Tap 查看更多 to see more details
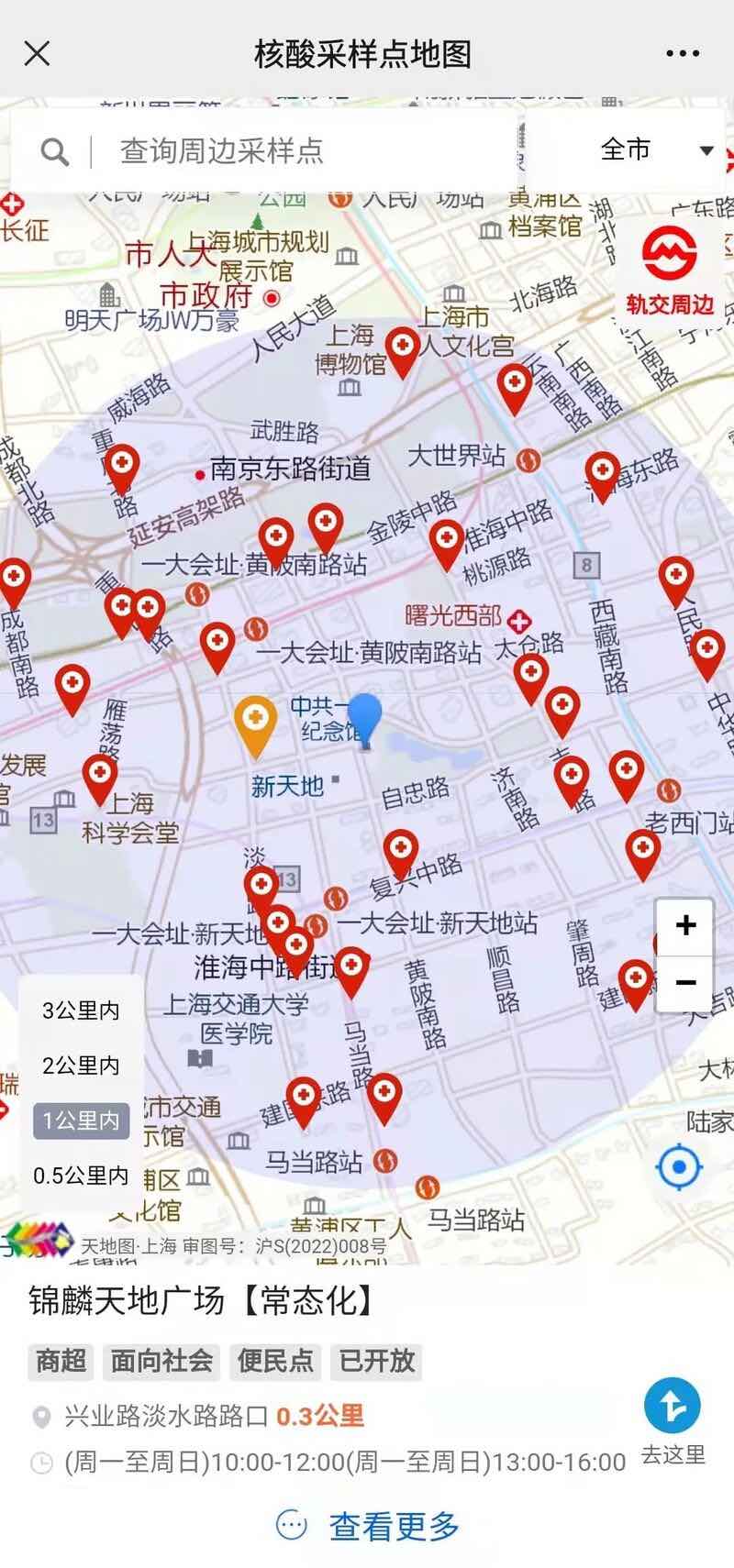734x1568 pixels. [367, 1527]
